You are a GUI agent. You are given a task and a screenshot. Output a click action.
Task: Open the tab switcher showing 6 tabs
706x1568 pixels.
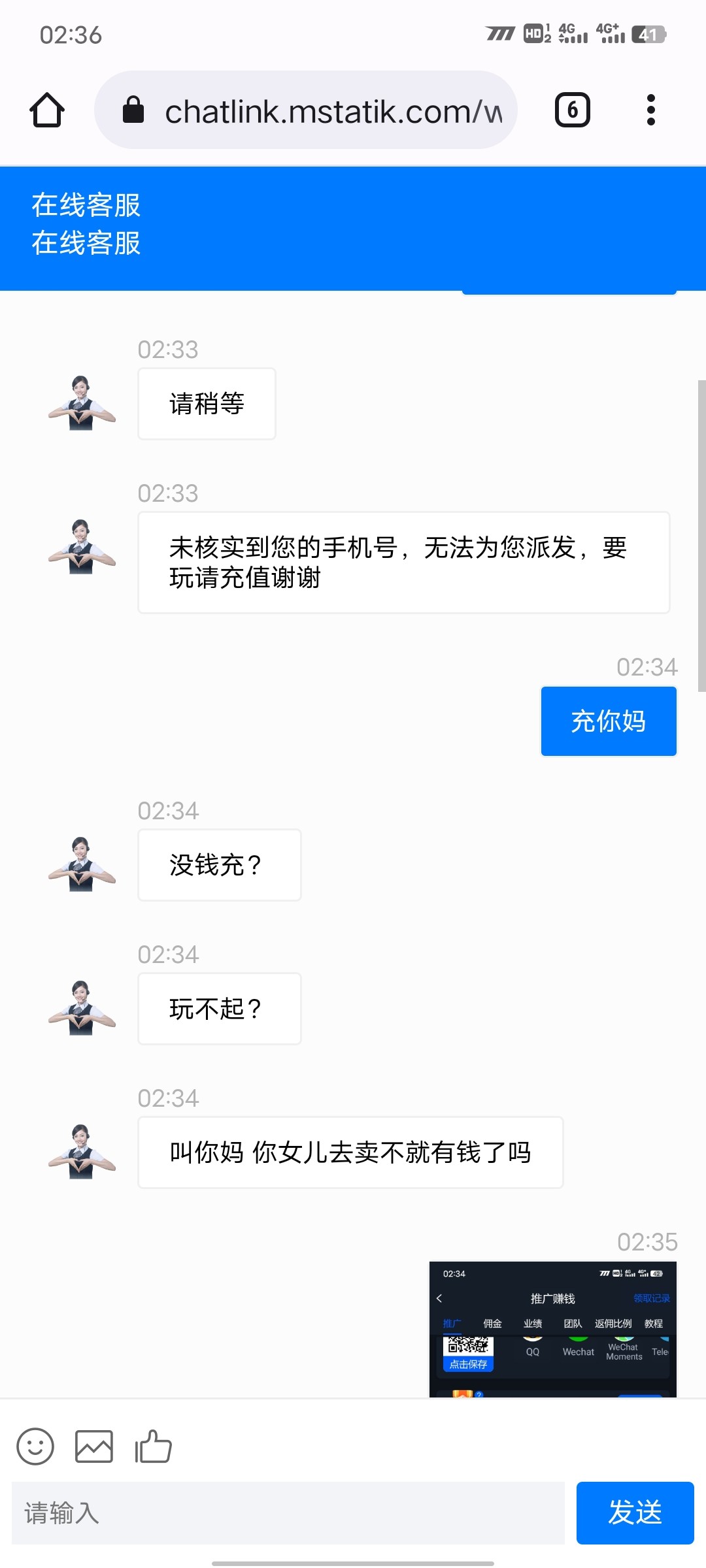572,110
